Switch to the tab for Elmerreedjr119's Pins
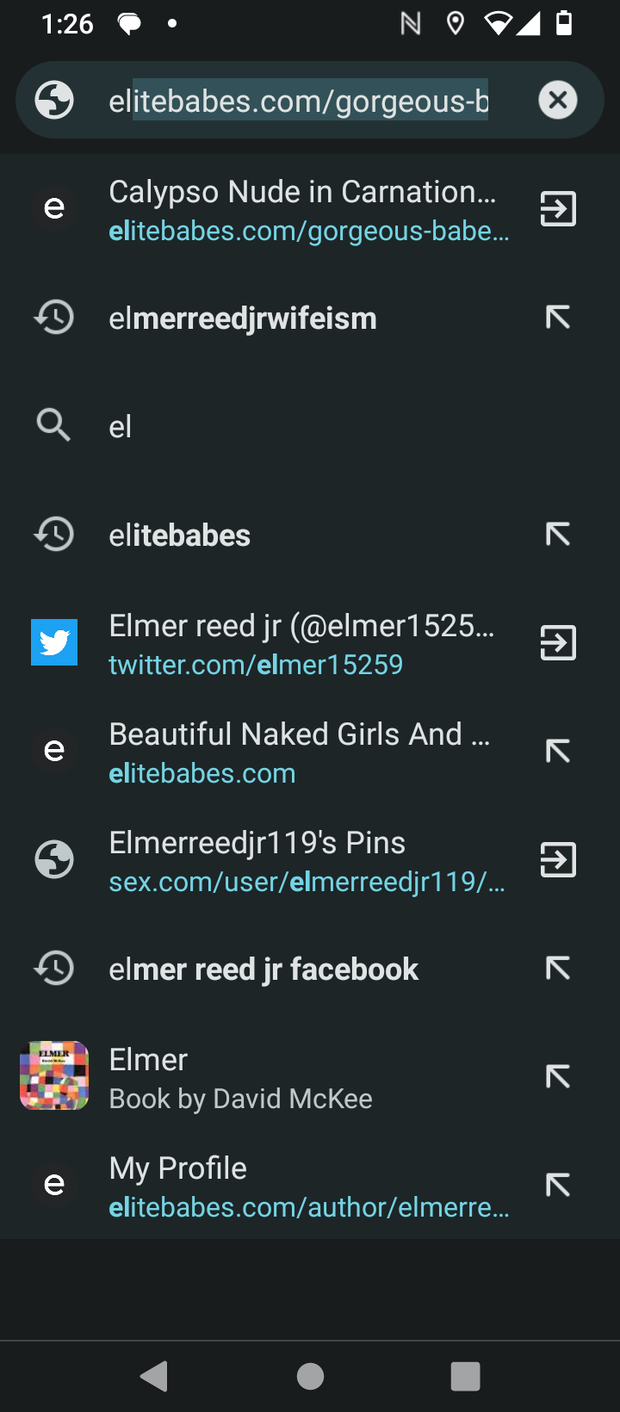This screenshot has height=1412, width=620. [x=557, y=860]
